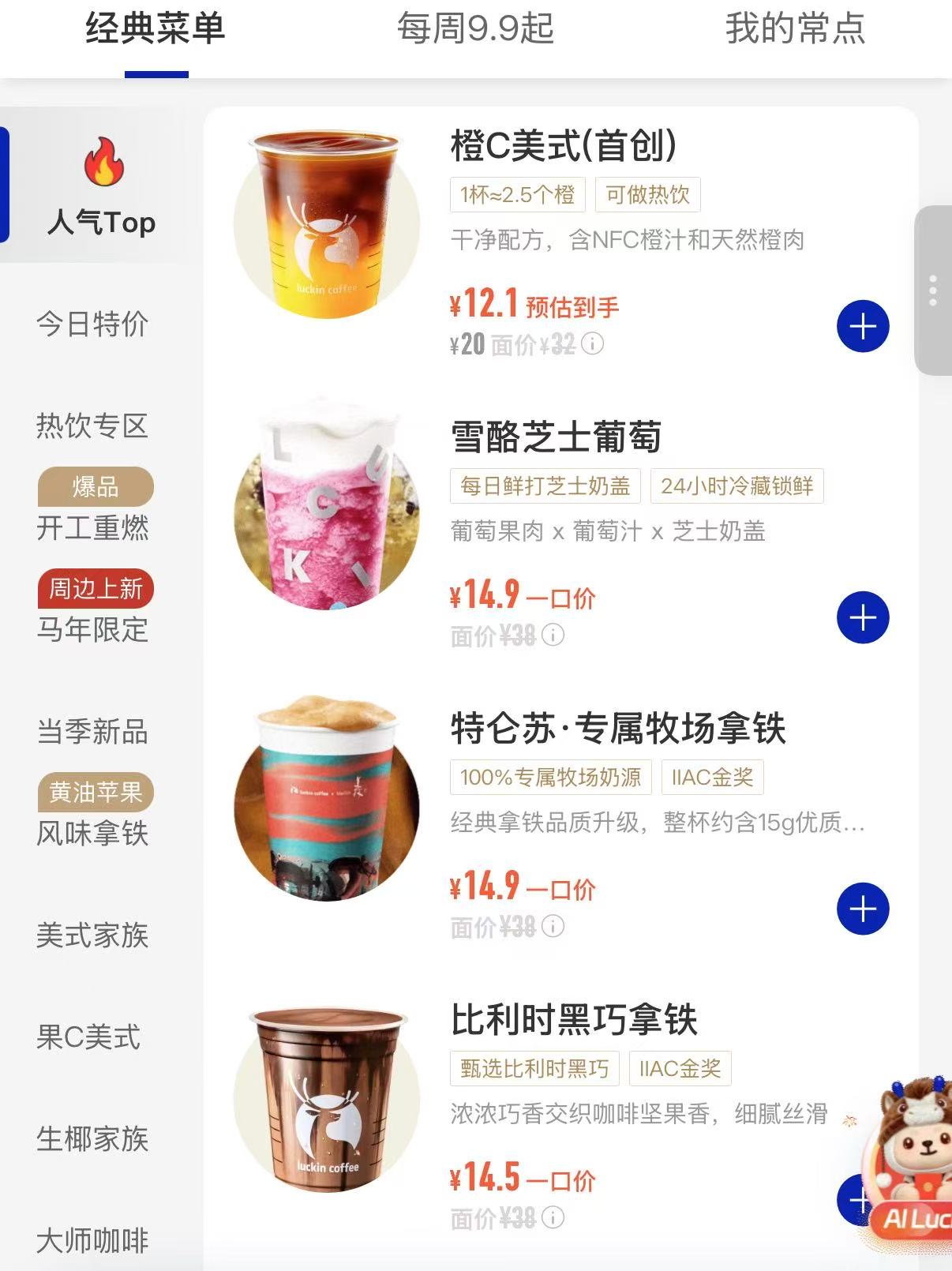
Task: View price info for 橙C美式
Action: (593, 343)
